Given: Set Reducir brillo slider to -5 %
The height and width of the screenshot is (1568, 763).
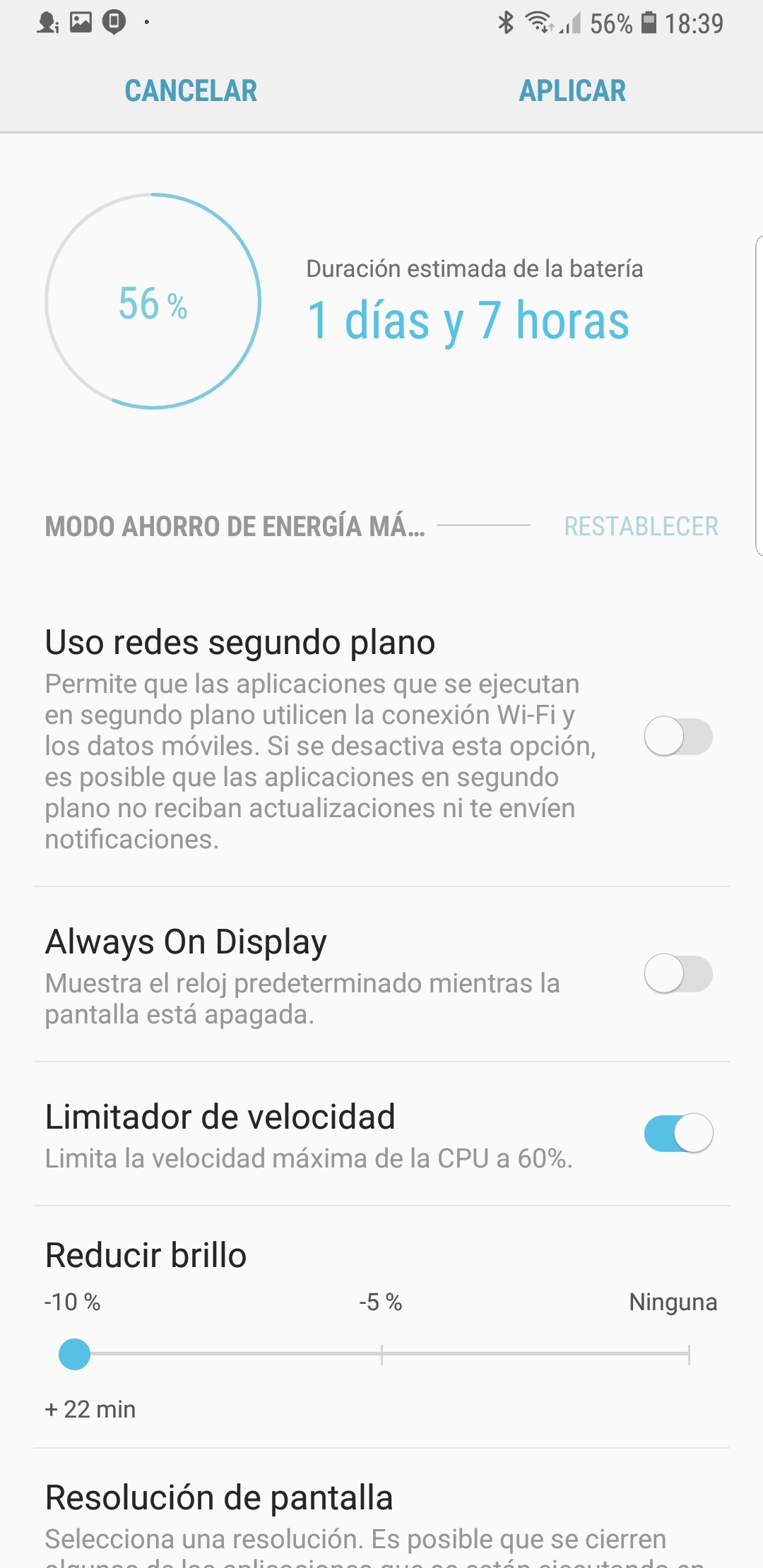Looking at the screenshot, I should (x=381, y=1354).
